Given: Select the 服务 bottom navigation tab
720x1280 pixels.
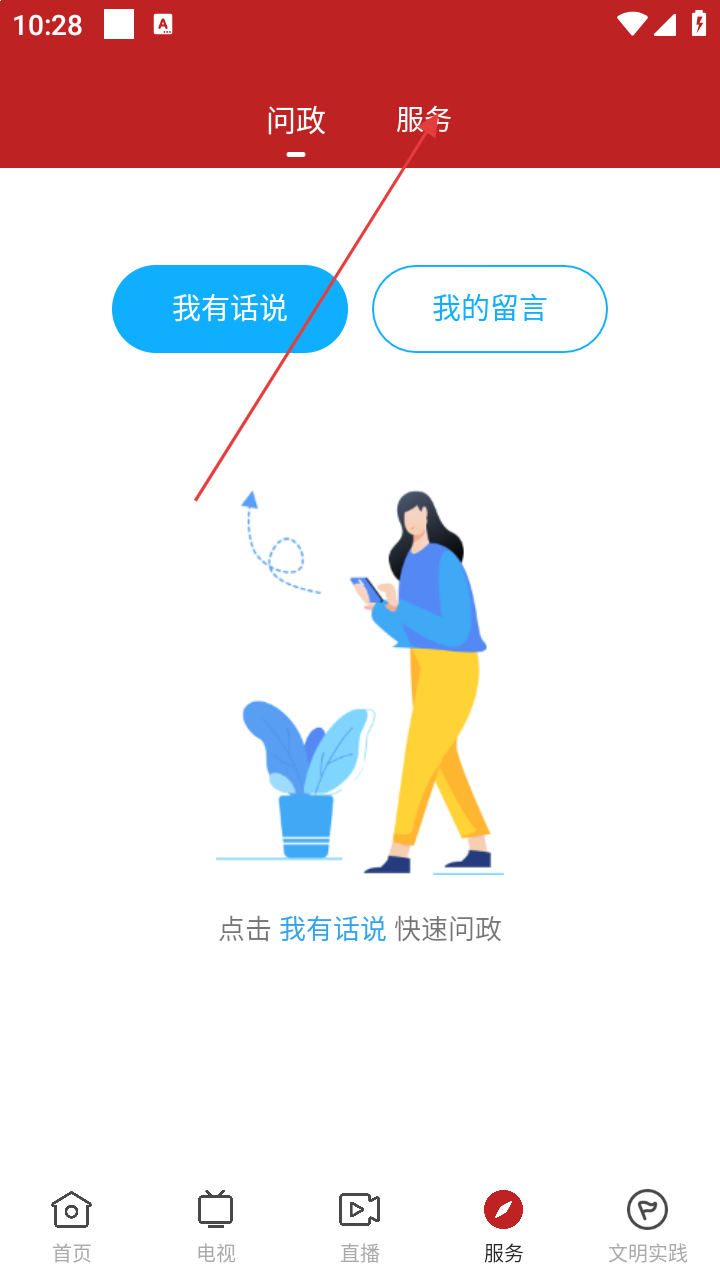Looking at the screenshot, I should 504,1226.
